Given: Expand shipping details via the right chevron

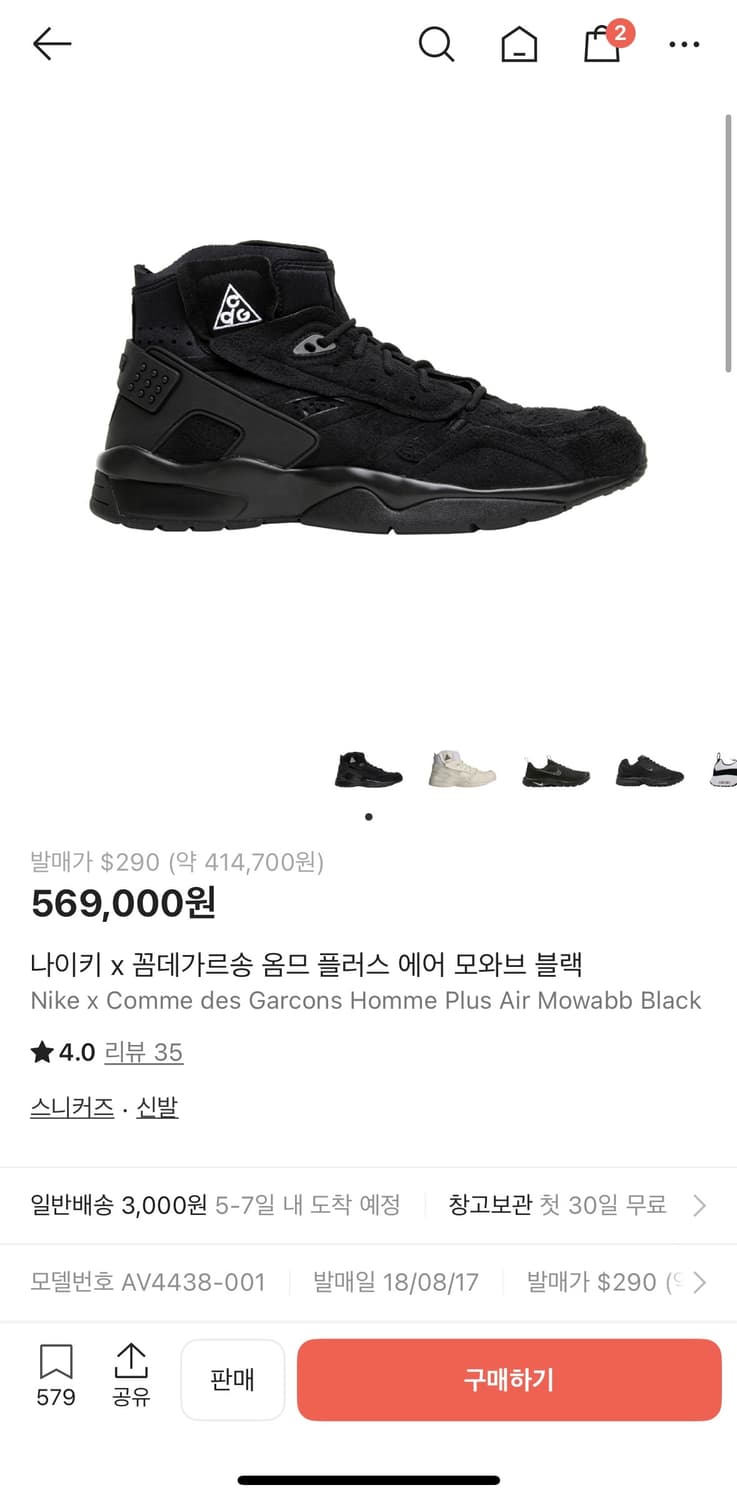Looking at the screenshot, I should (699, 1205).
